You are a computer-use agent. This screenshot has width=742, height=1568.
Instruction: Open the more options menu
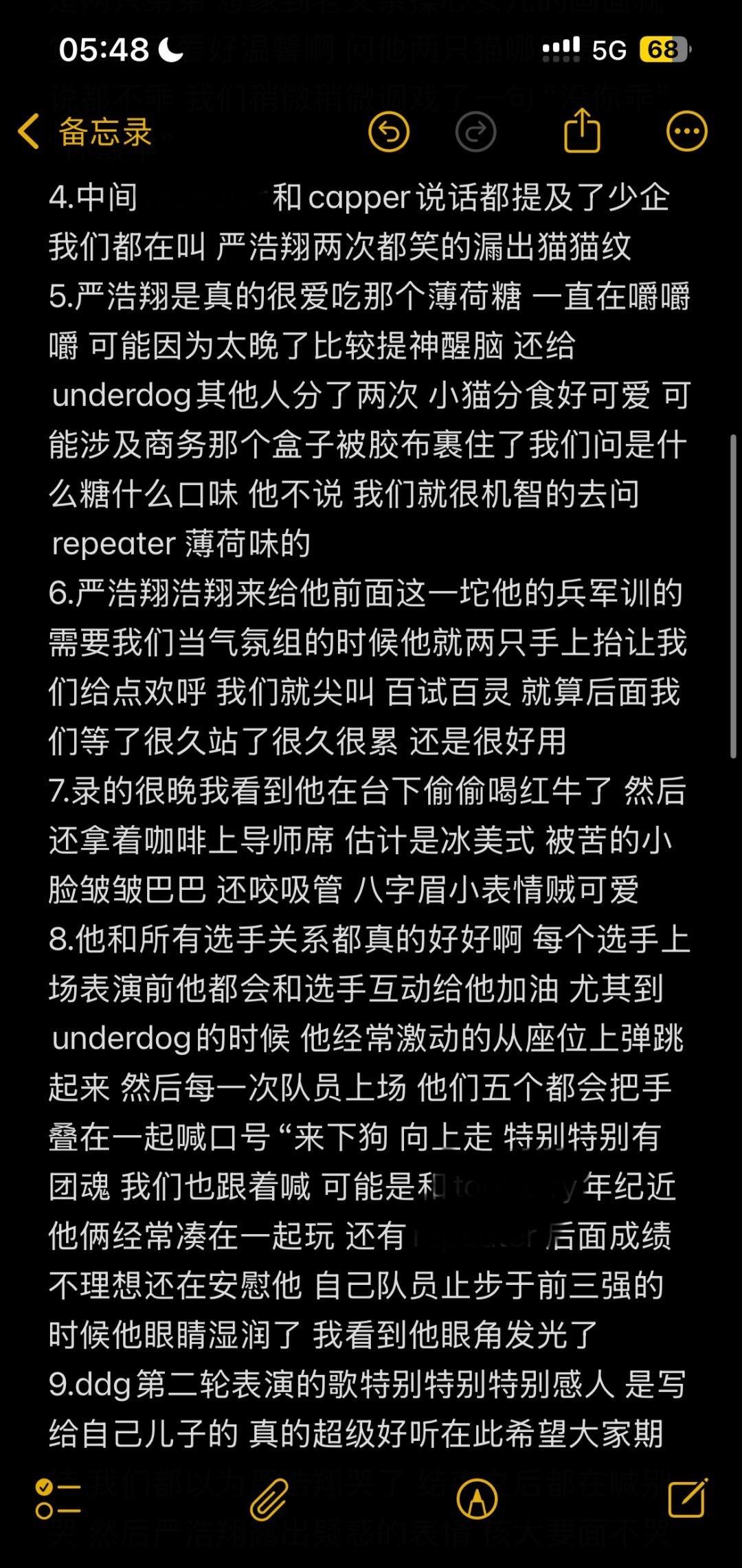(x=687, y=131)
